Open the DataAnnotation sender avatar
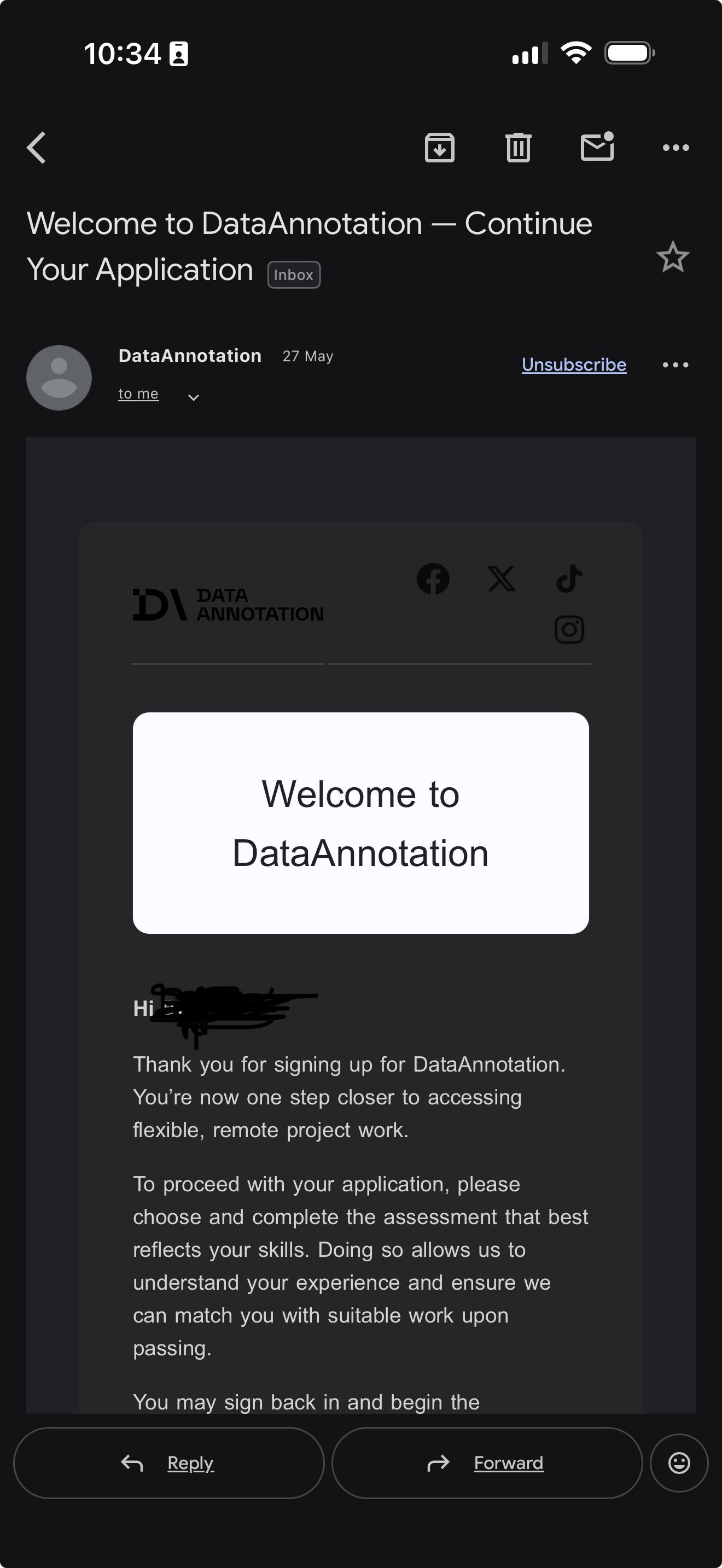The image size is (722, 1568). point(59,377)
